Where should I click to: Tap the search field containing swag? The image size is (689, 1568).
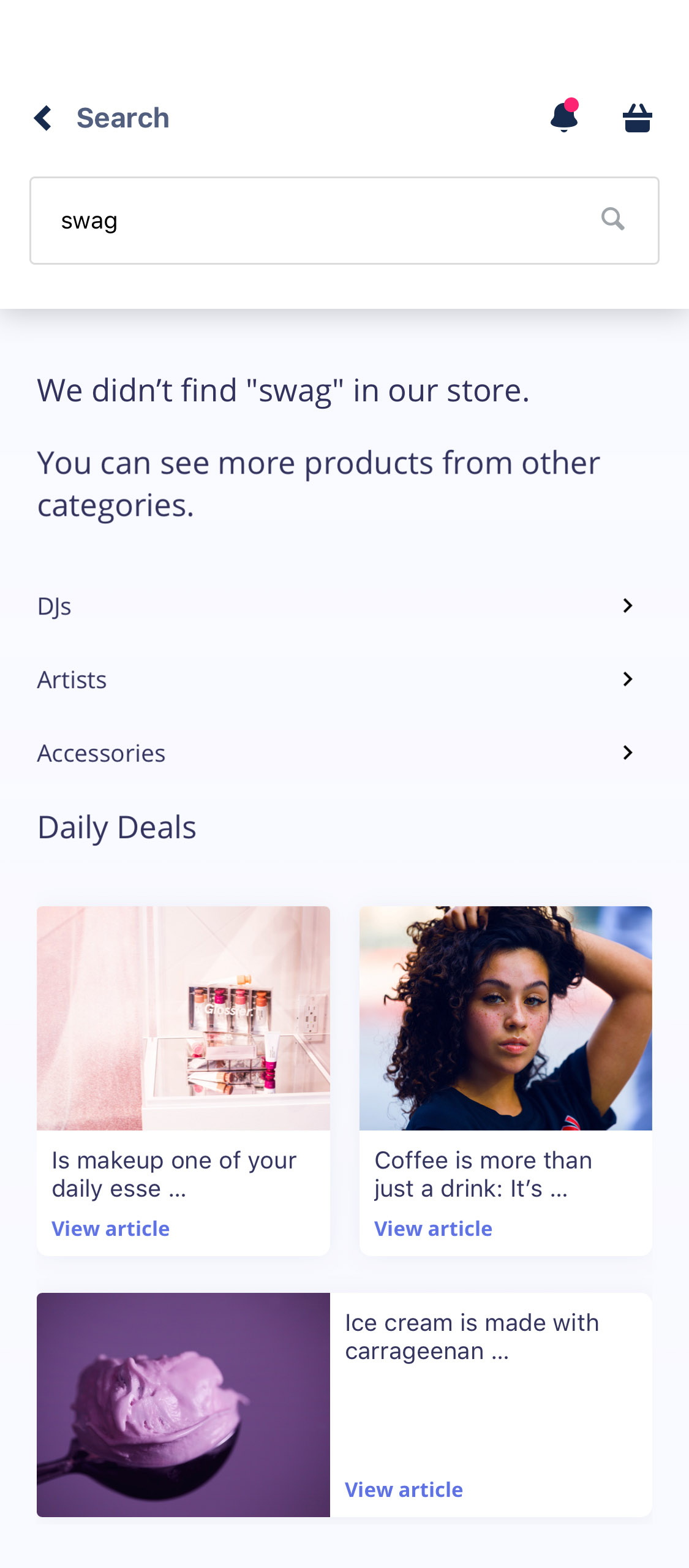(344, 221)
